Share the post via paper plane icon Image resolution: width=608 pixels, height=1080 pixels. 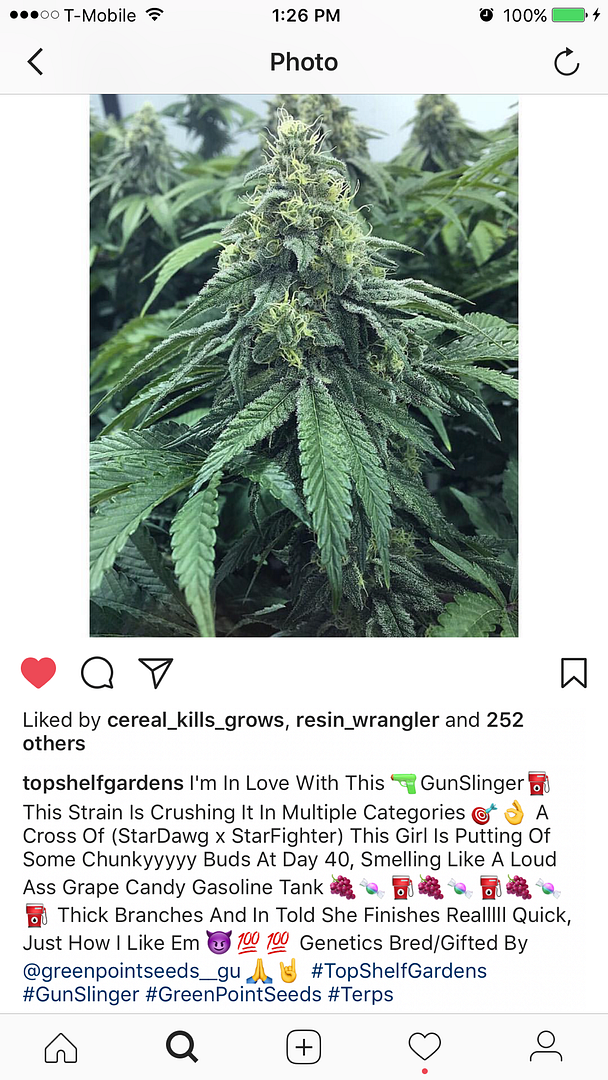pyautogui.click(x=156, y=673)
